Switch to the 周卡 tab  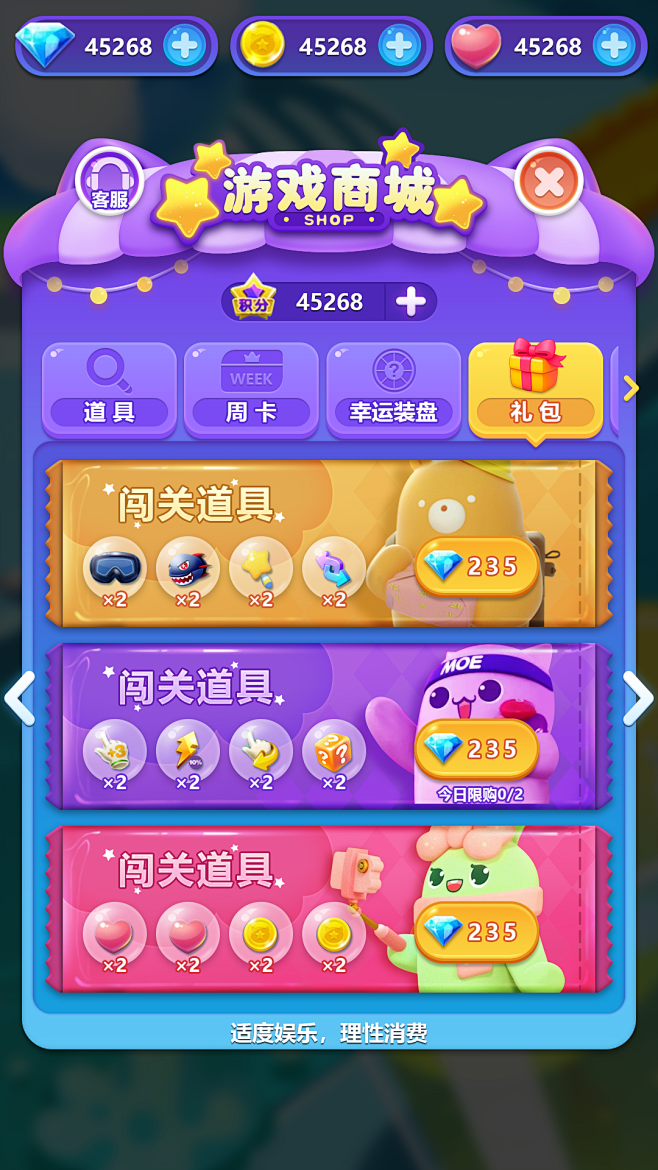tap(251, 390)
